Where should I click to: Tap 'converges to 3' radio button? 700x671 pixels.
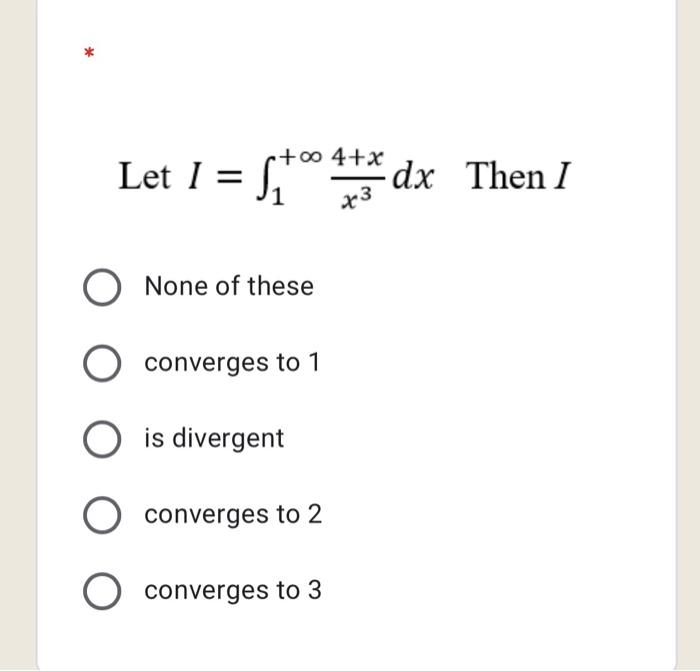coord(101,591)
